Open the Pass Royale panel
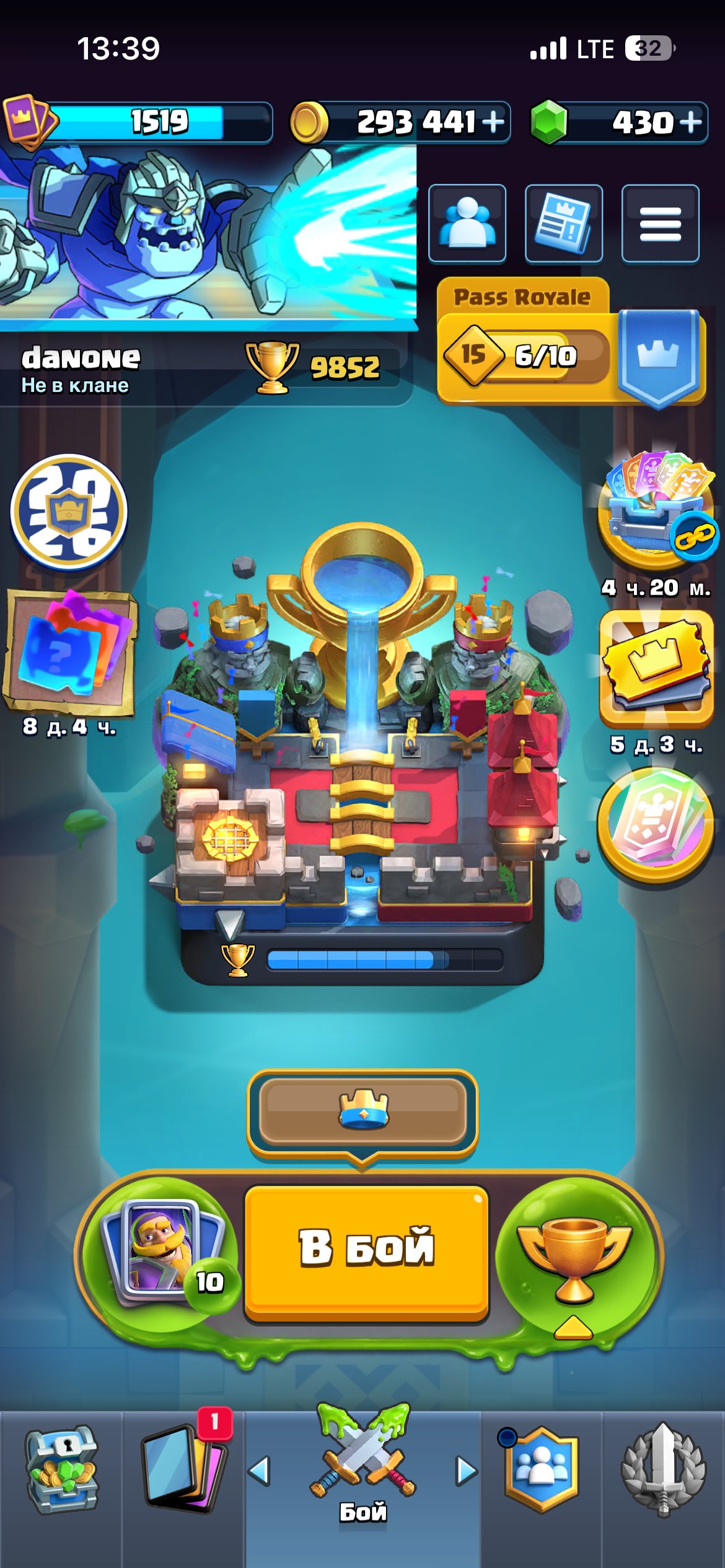 pos(571,341)
